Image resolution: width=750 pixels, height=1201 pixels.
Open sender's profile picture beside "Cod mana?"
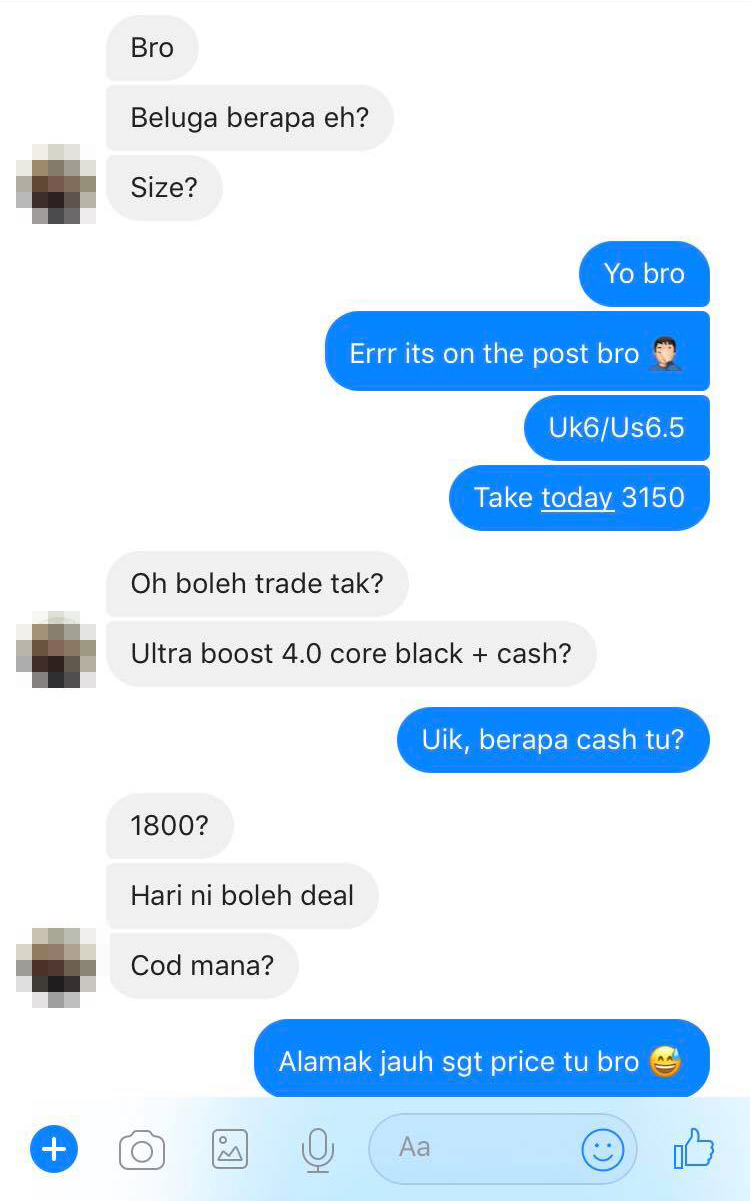coord(56,967)
